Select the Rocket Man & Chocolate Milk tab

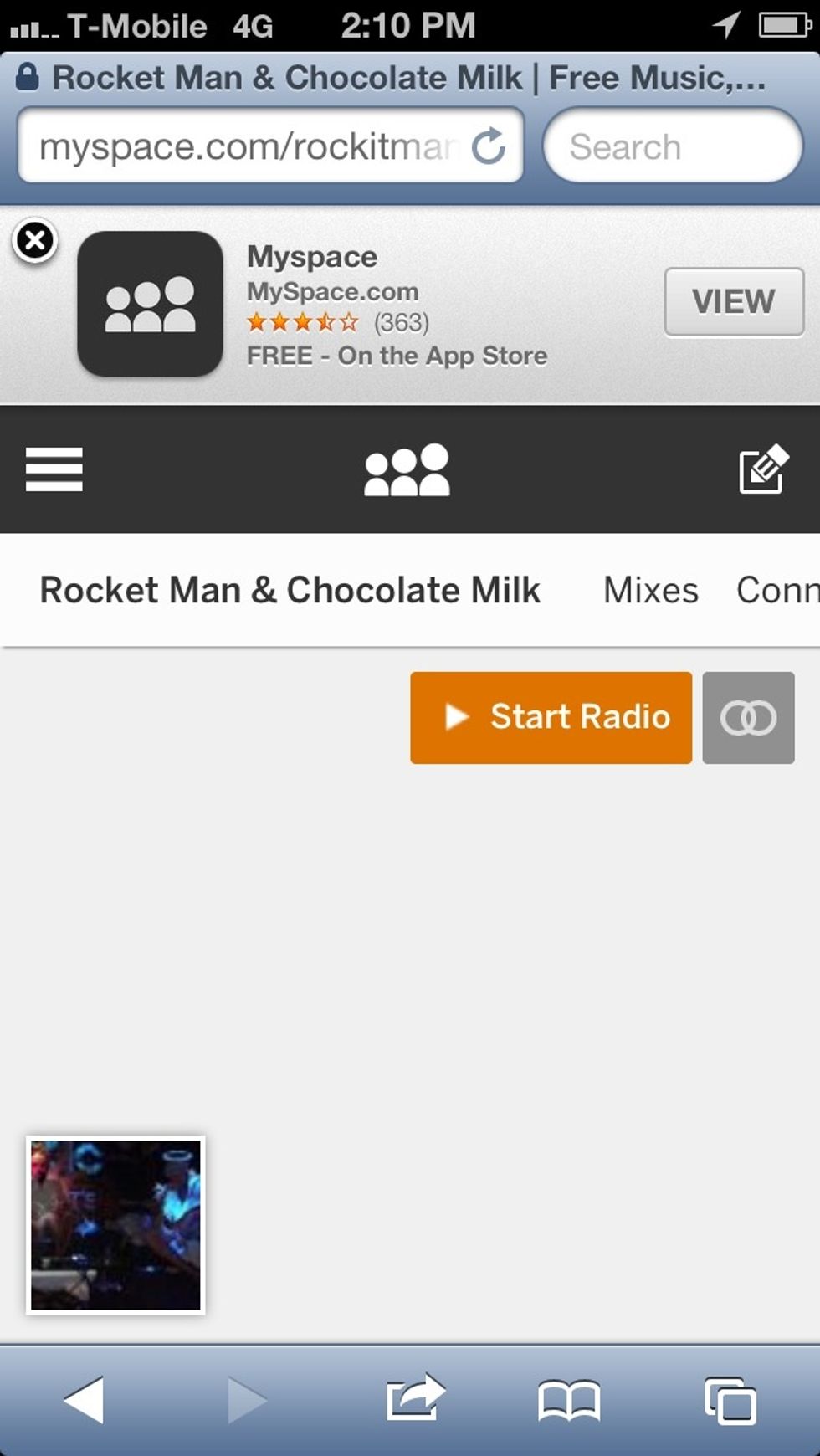tap(290, 590)
